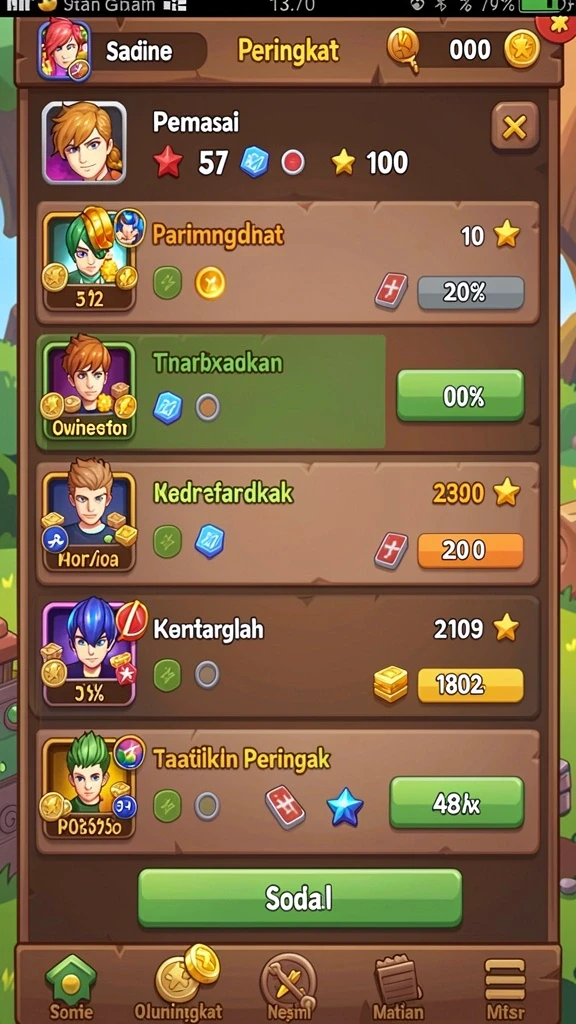Tap the green 48 button in Taatiikin Peringak
Viewport: 576px width, 1024px height.
coord(457,803)
